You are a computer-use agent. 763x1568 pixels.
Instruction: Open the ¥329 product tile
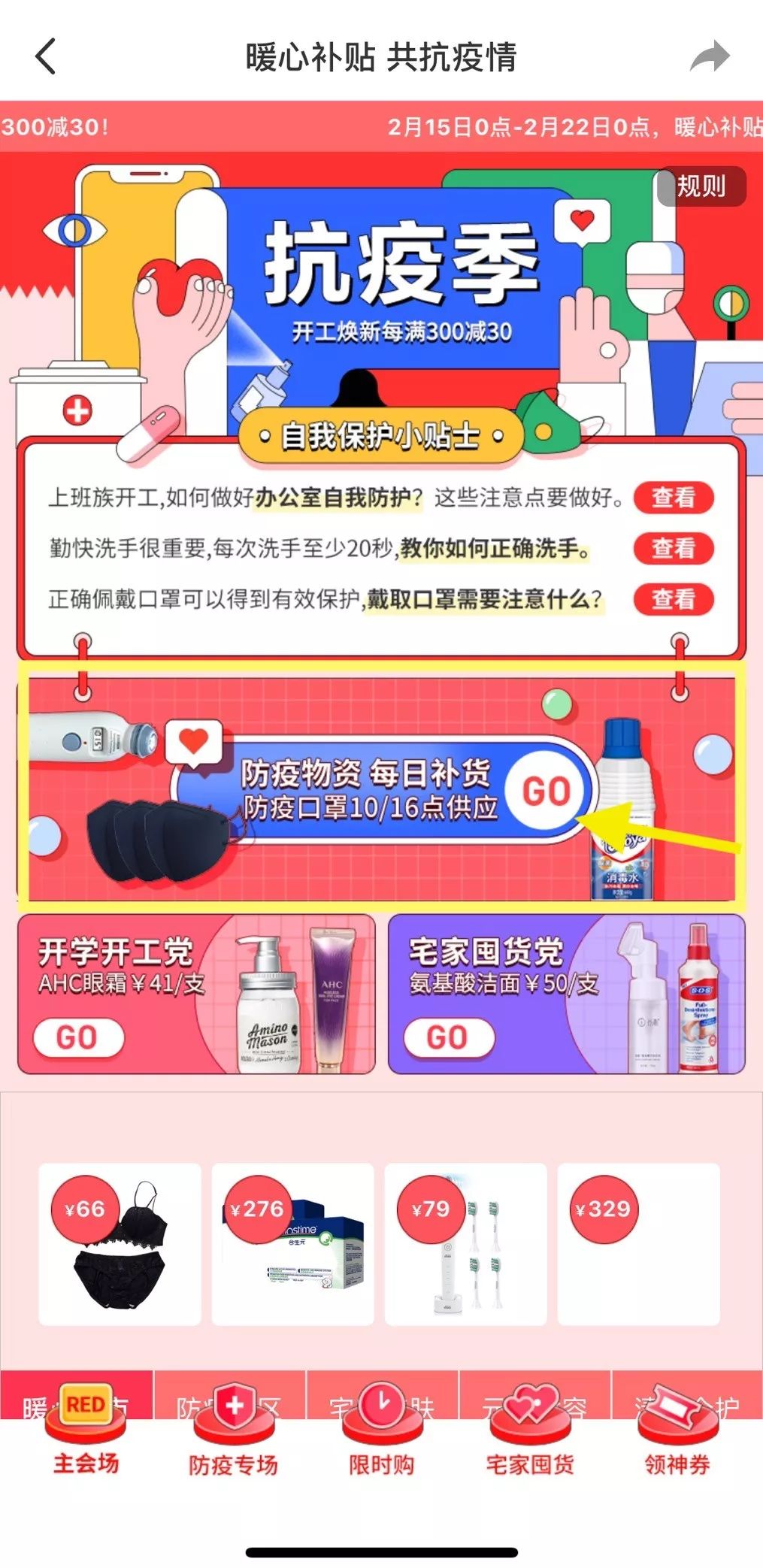point(638,1244)
